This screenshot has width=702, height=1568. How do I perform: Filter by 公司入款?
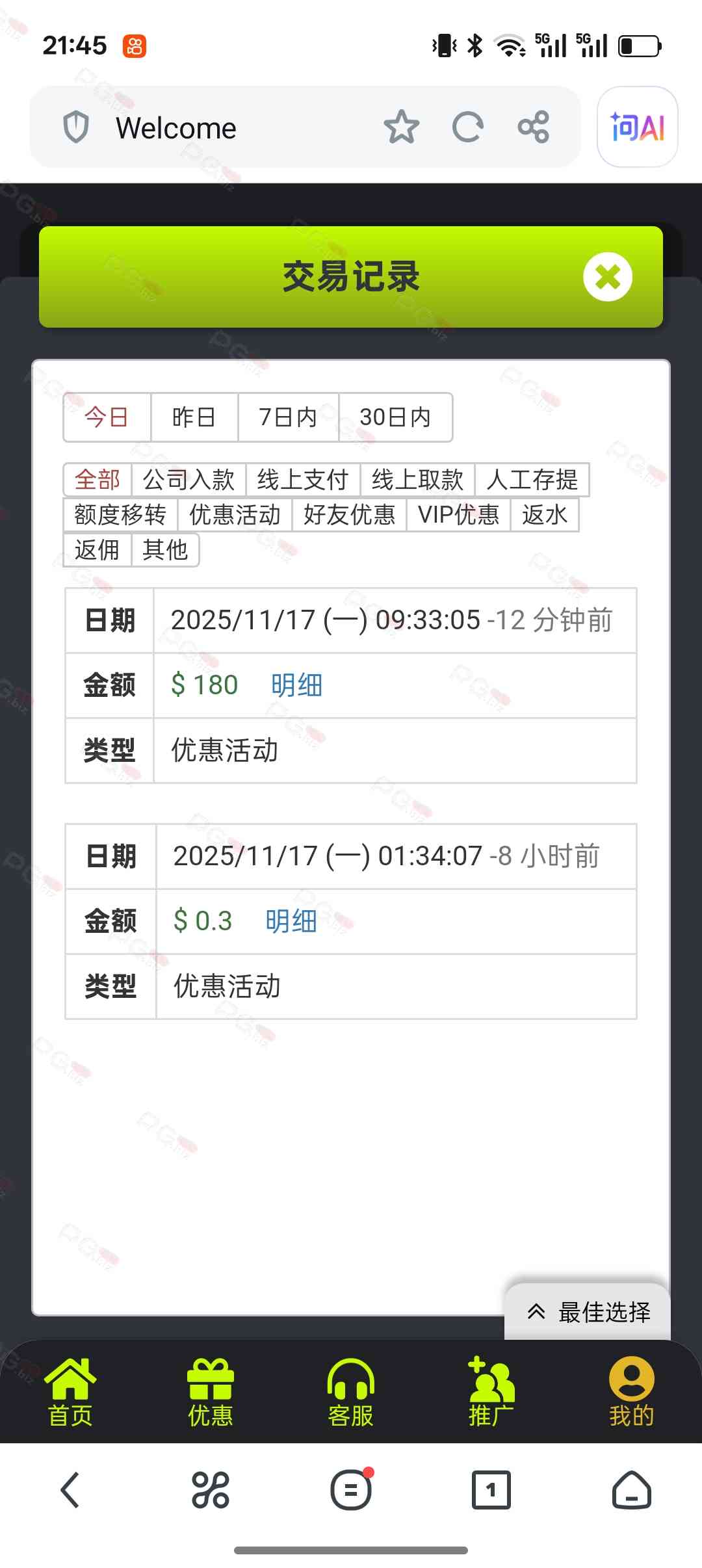click(188, 480)
